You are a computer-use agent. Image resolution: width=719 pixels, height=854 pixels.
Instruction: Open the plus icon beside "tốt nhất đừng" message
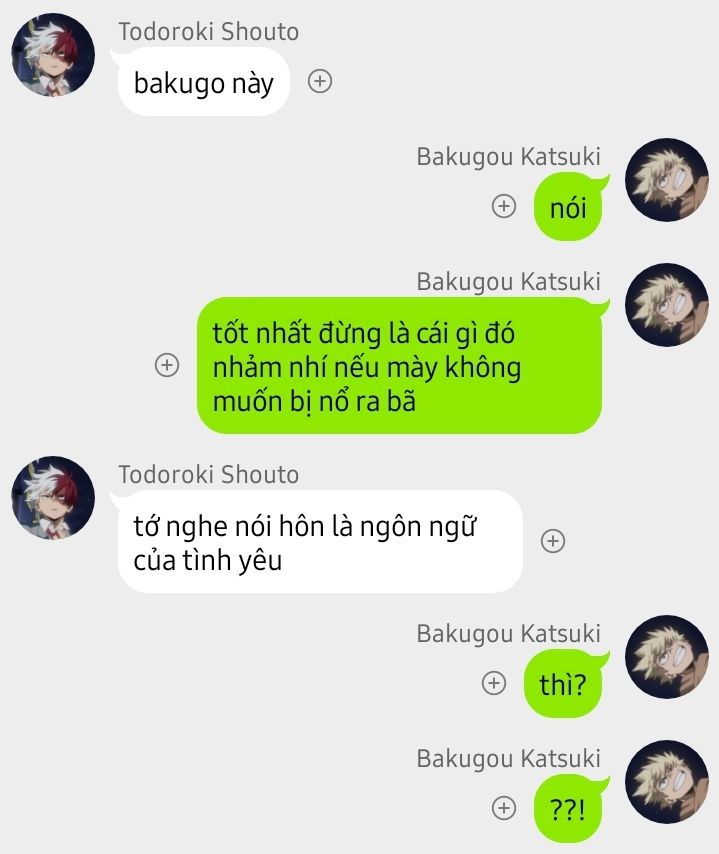[167, 366]
